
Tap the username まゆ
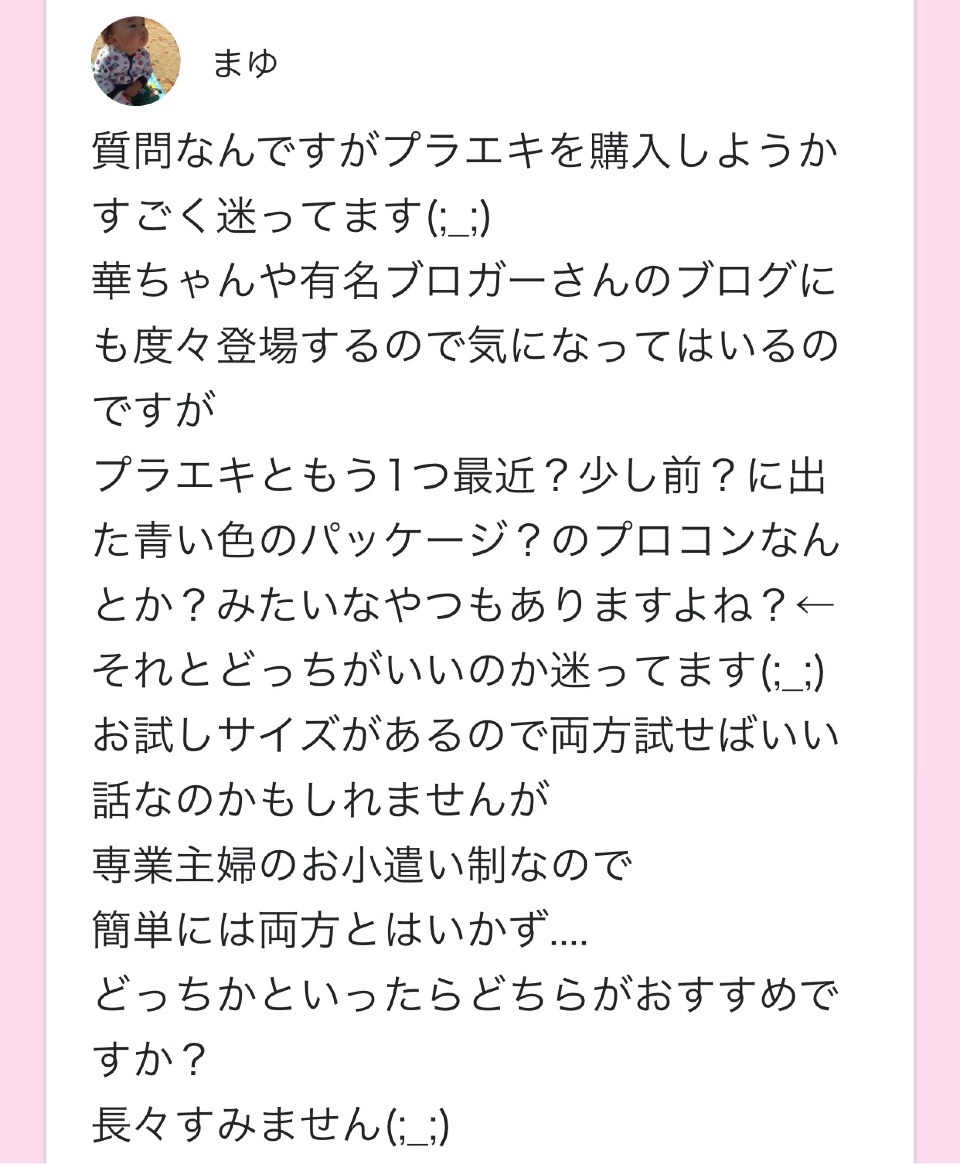(x=244, y=65)
